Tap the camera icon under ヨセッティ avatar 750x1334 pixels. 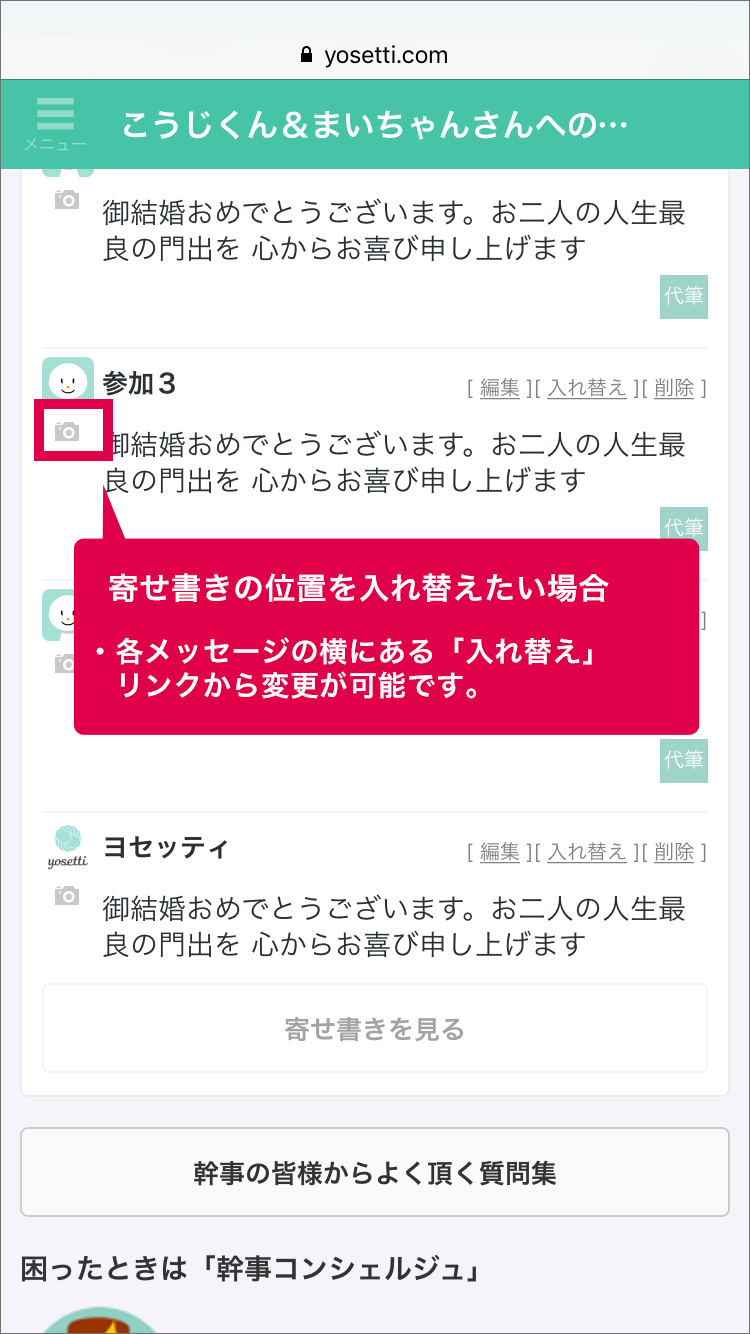[x=67, y=896]
